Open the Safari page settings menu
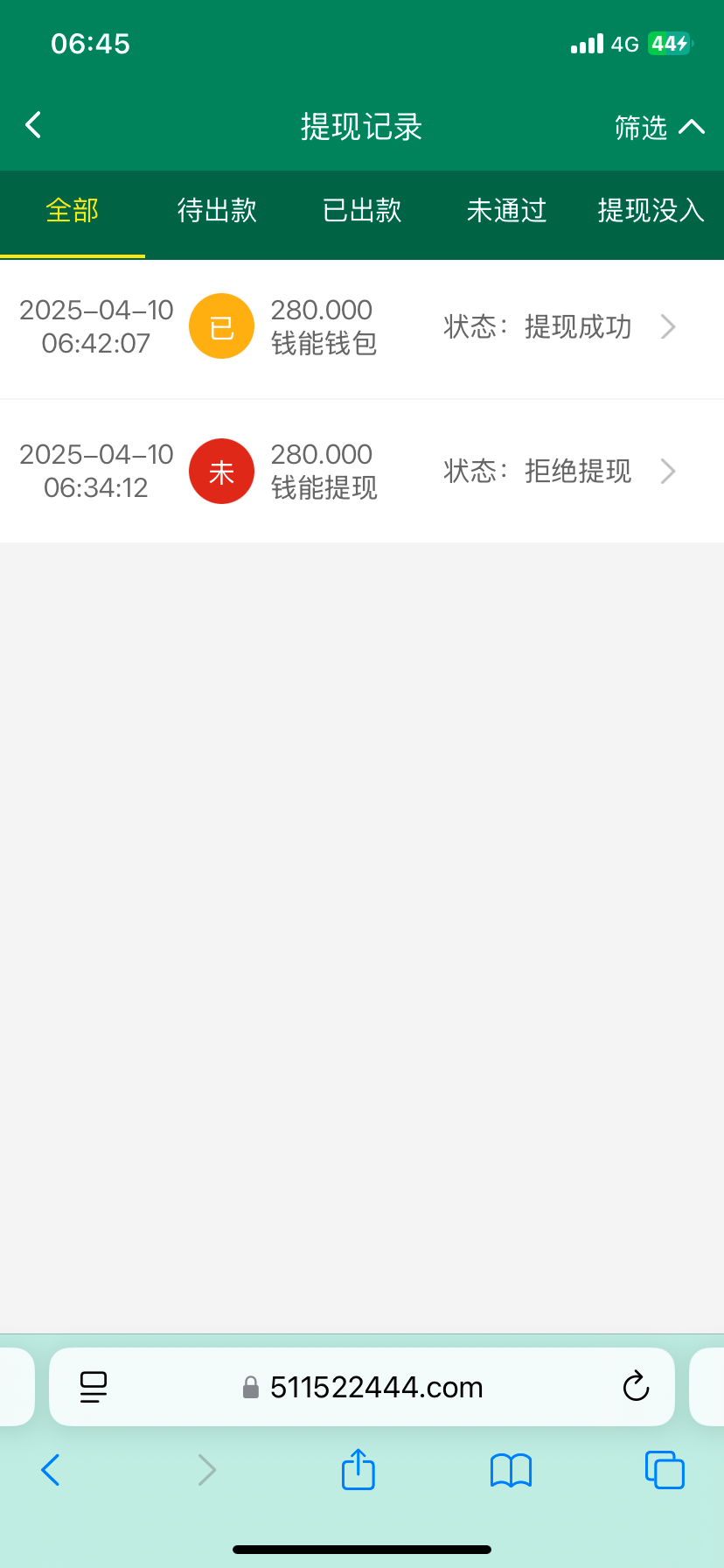Viewport: 724px width, 1568px height. click(94, 1387)
